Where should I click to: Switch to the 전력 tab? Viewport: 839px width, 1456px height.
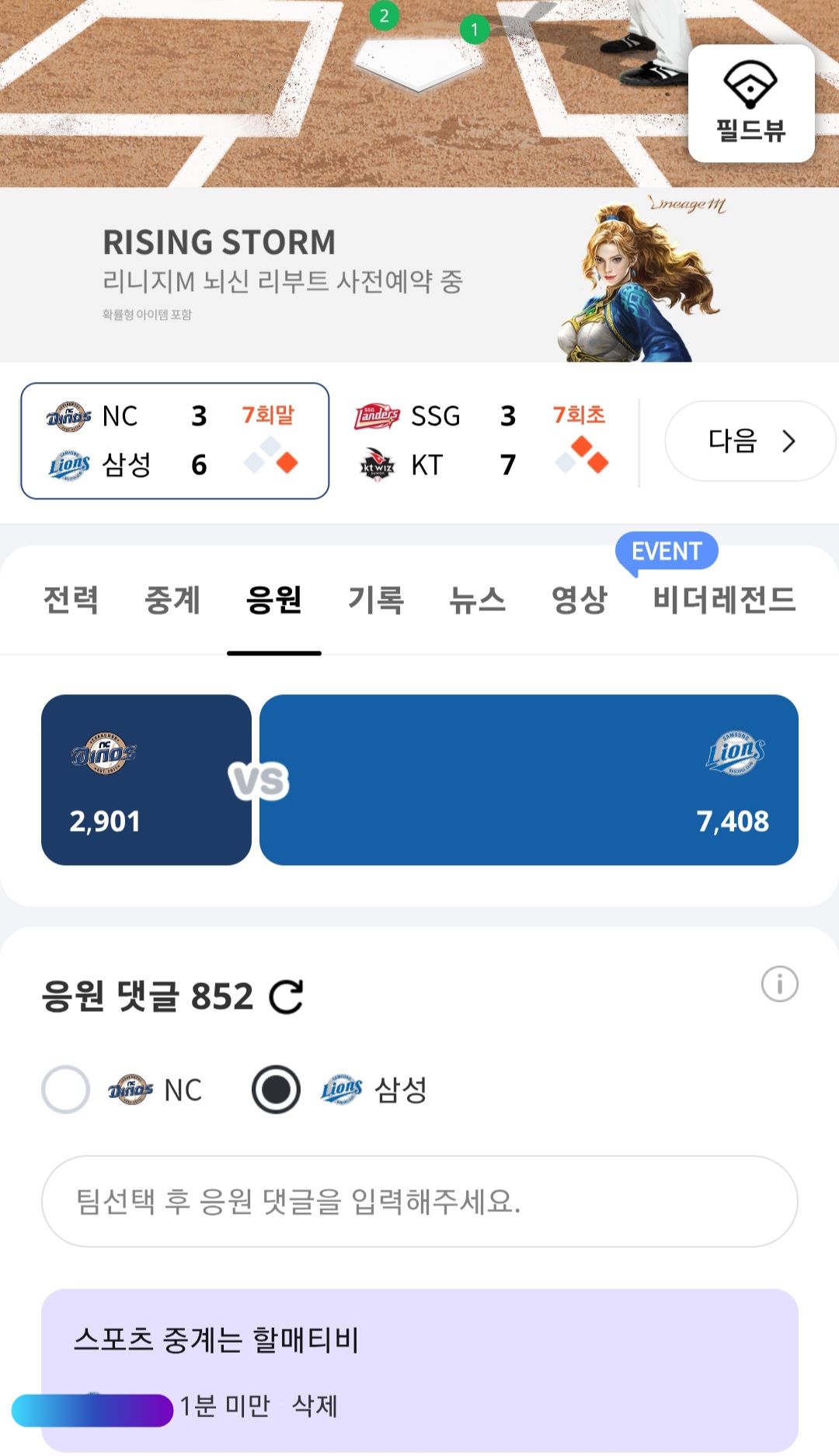tap(71, 599)
